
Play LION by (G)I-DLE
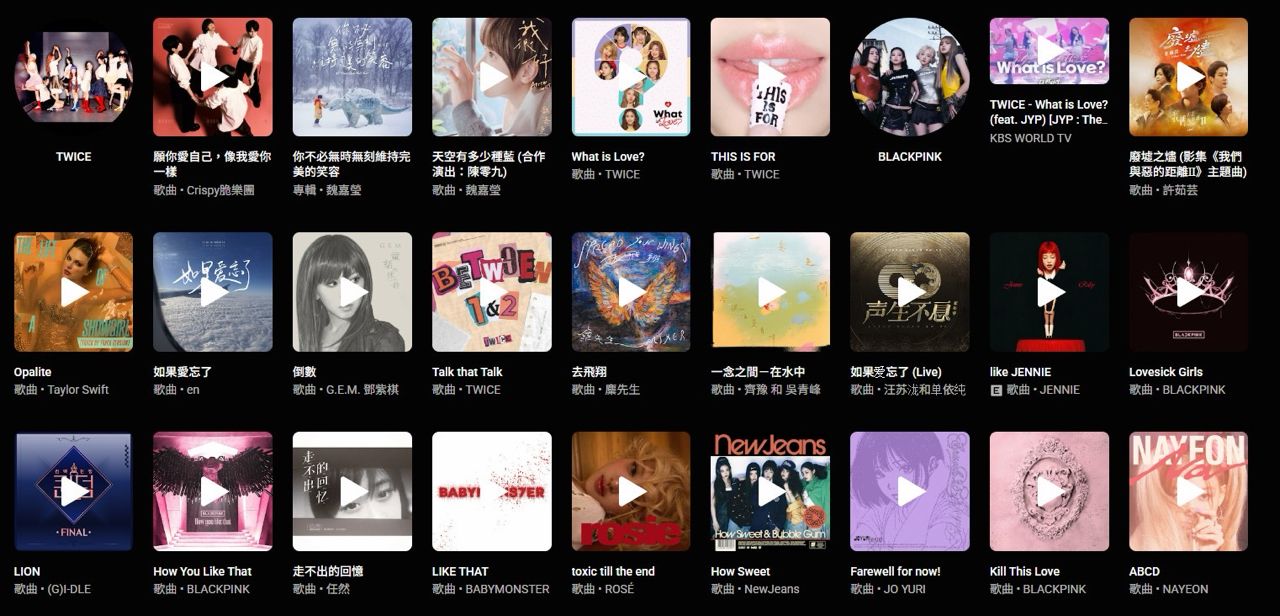pos(73,491)
